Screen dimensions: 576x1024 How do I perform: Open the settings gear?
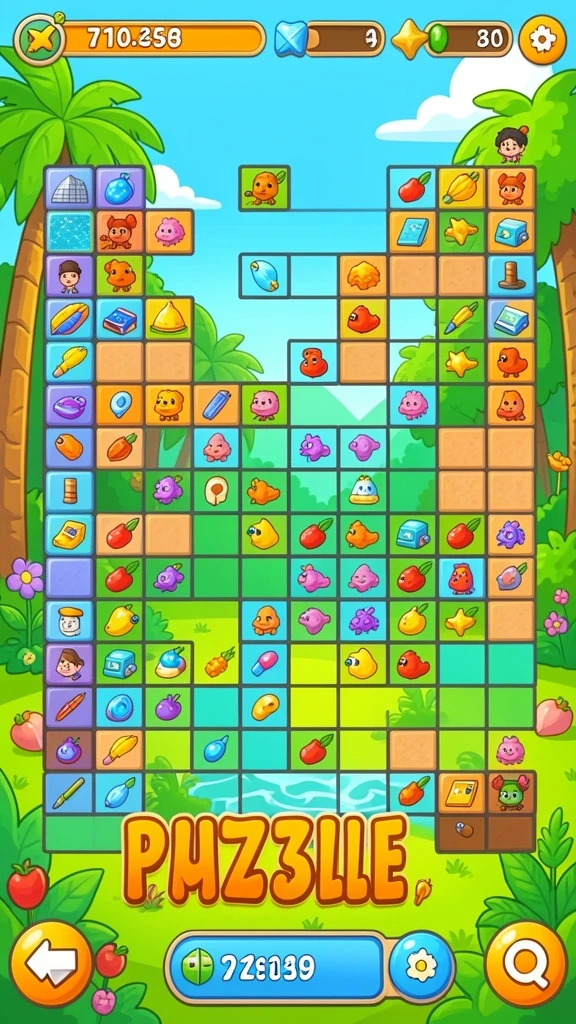pos(542,40)
